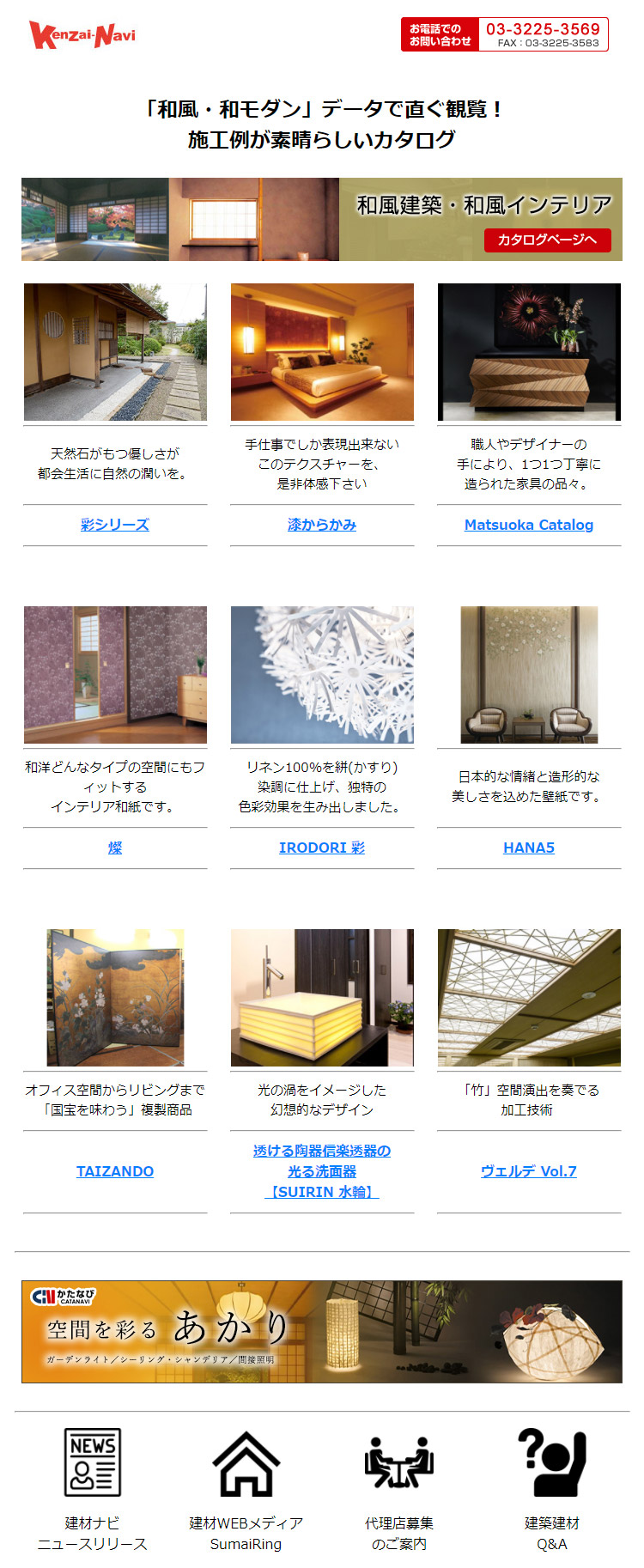Open the TAIZANDO link
644x1568 pixels.
115,1171
